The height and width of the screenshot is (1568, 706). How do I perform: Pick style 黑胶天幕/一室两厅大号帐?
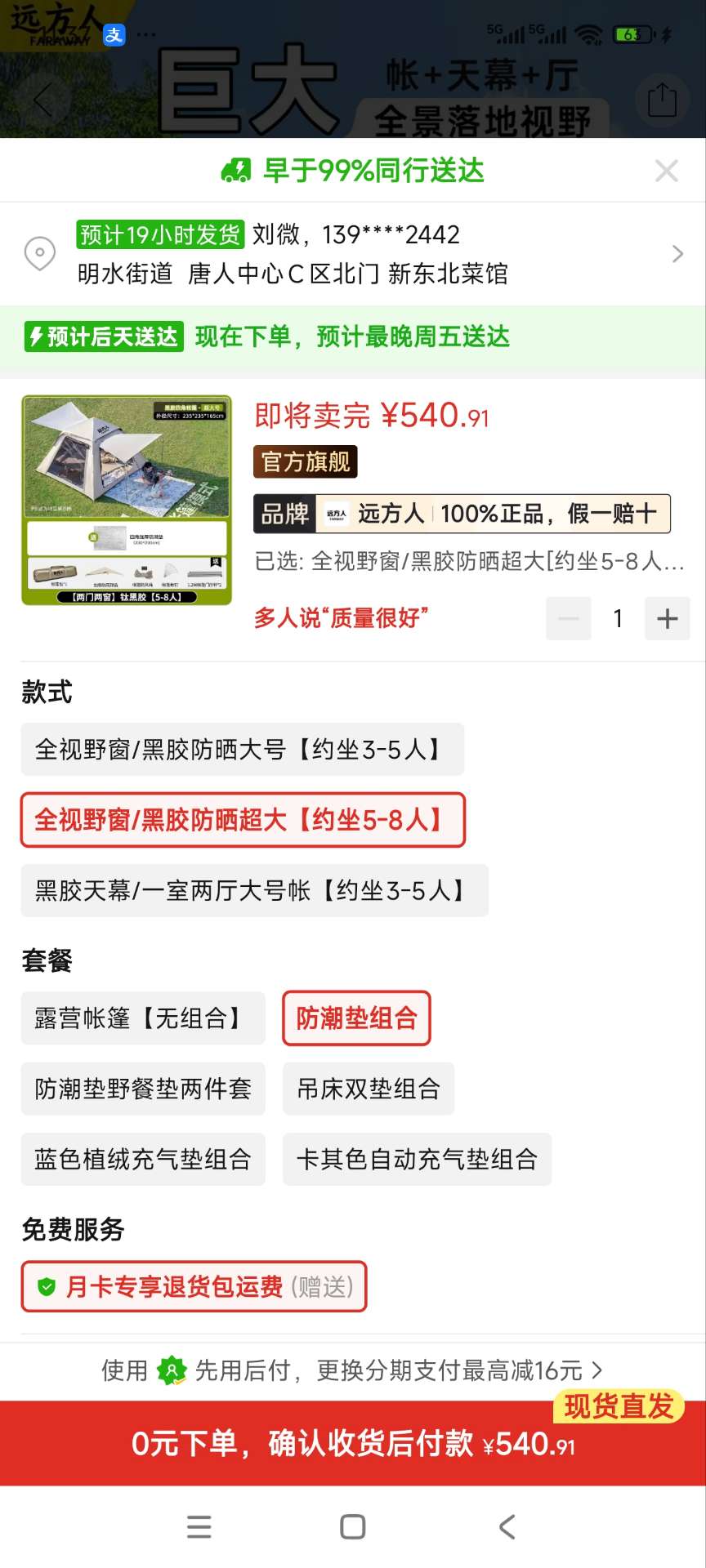(x=254, y=890)
